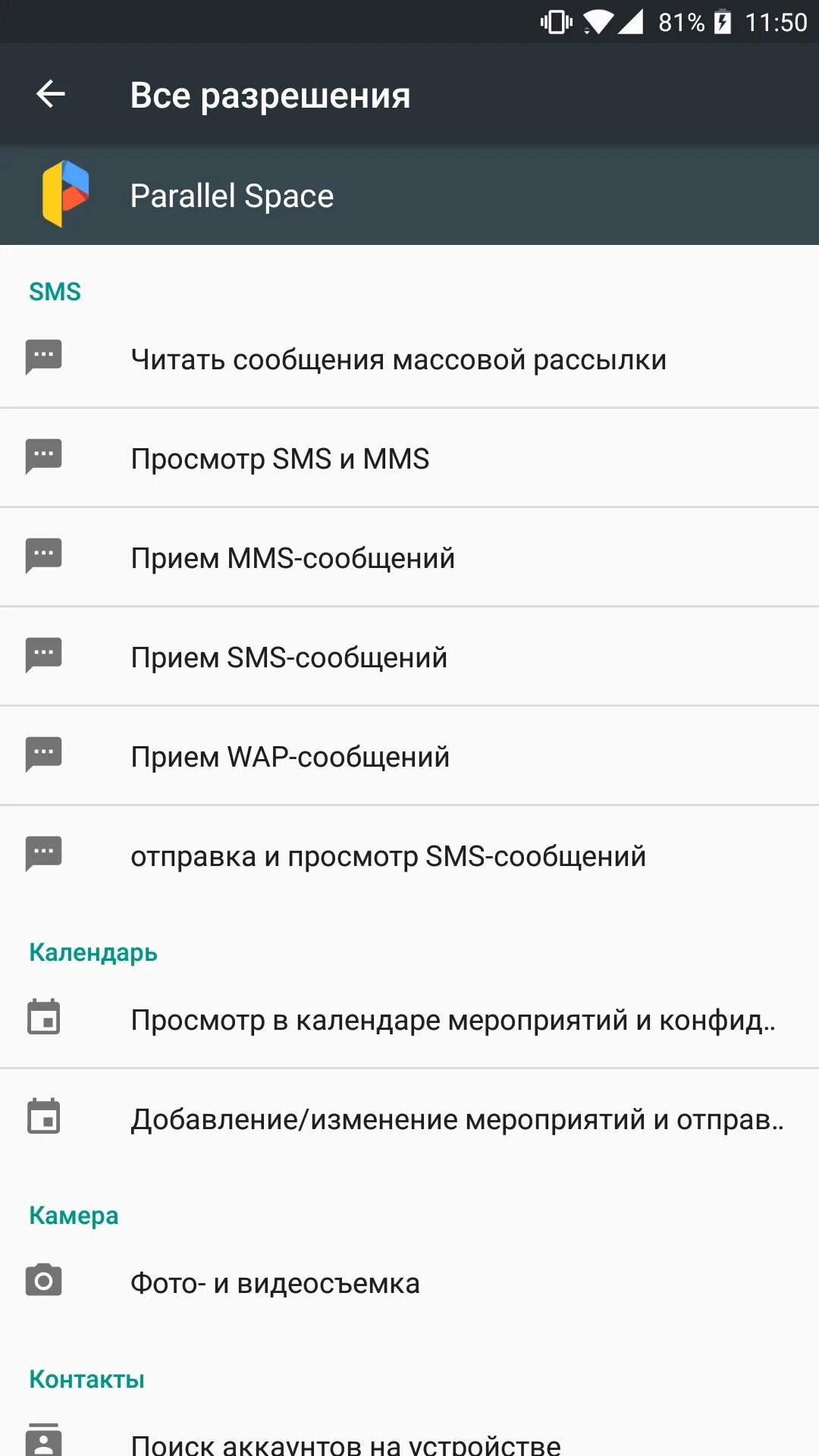819x1456 pixels.
Task: Open Читать сообщения массовой рассылки permission
Action: point(409,359)
